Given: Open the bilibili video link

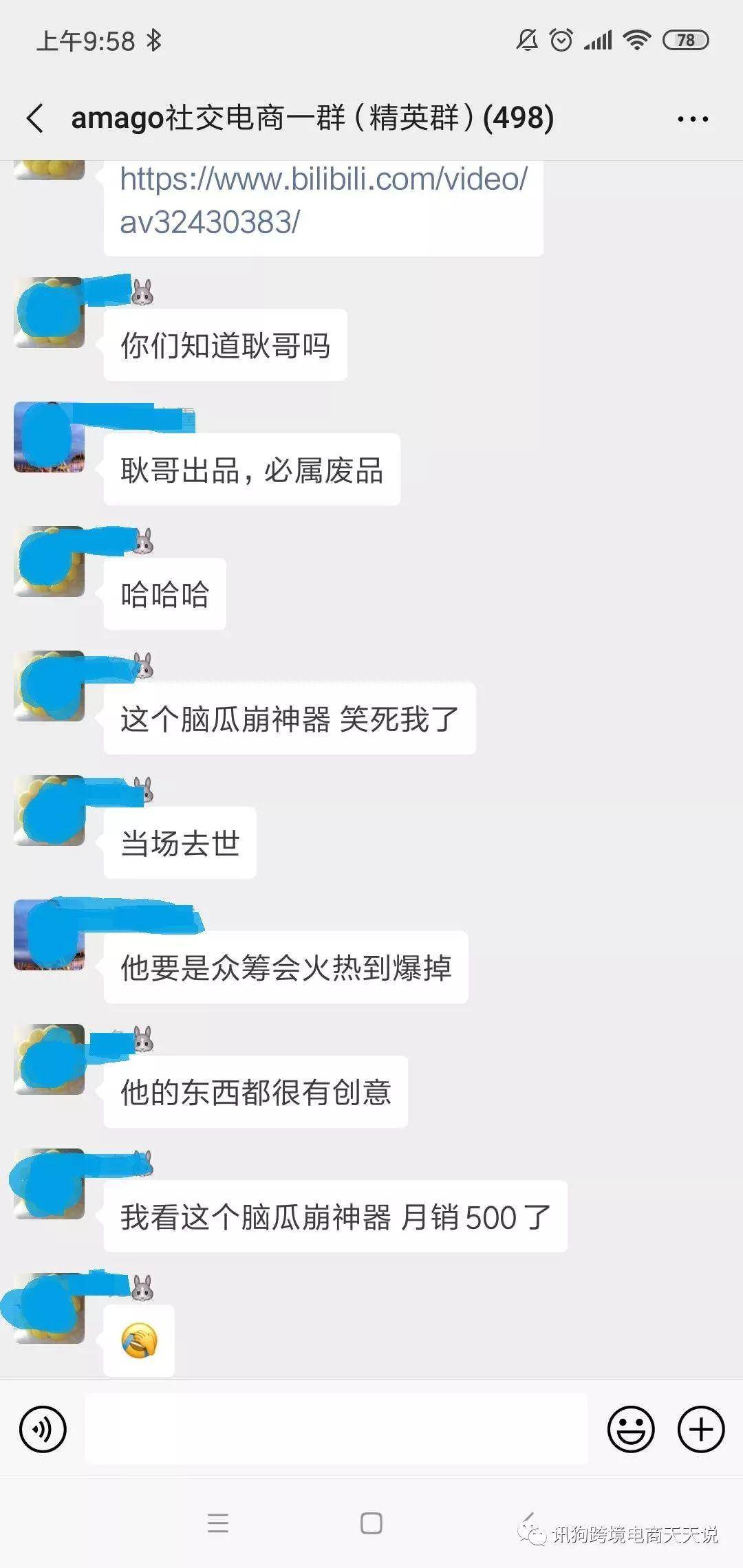Looking at the screenshot, I should [x=323, y=200].
